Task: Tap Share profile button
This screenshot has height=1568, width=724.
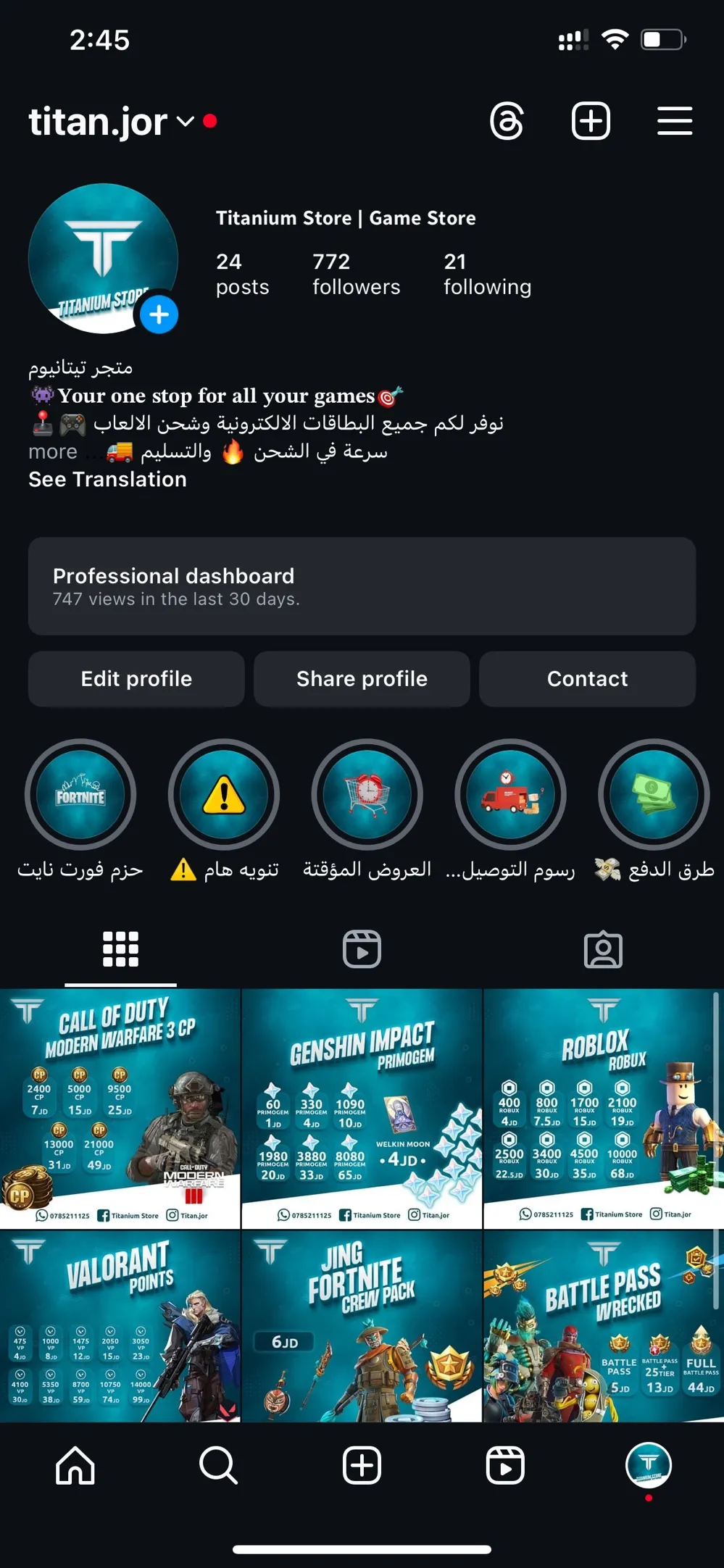Action: tap(362, 679)
